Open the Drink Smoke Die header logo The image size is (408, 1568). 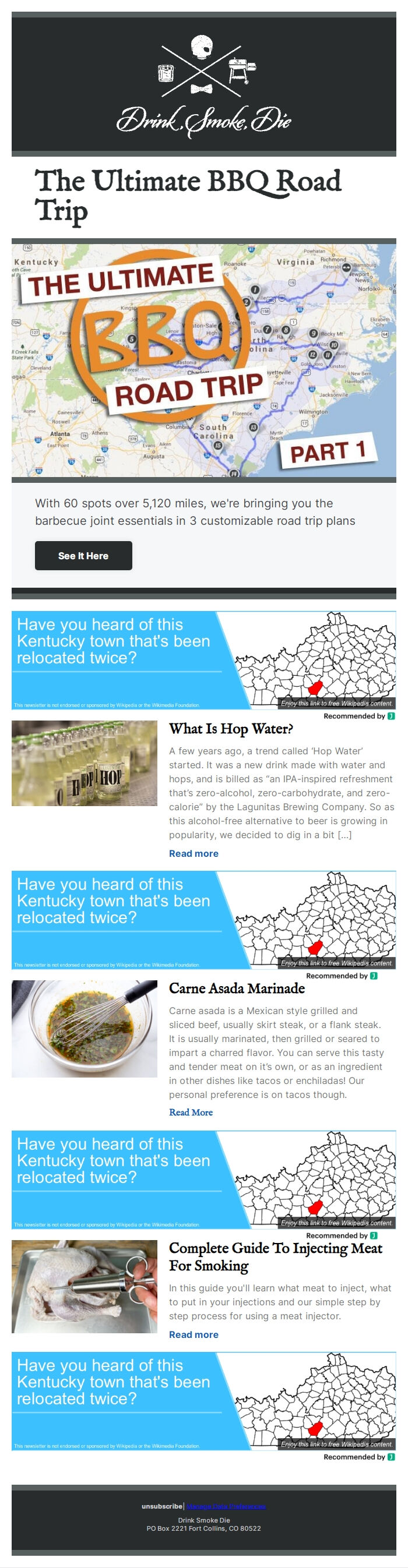[x=203, y=84]
